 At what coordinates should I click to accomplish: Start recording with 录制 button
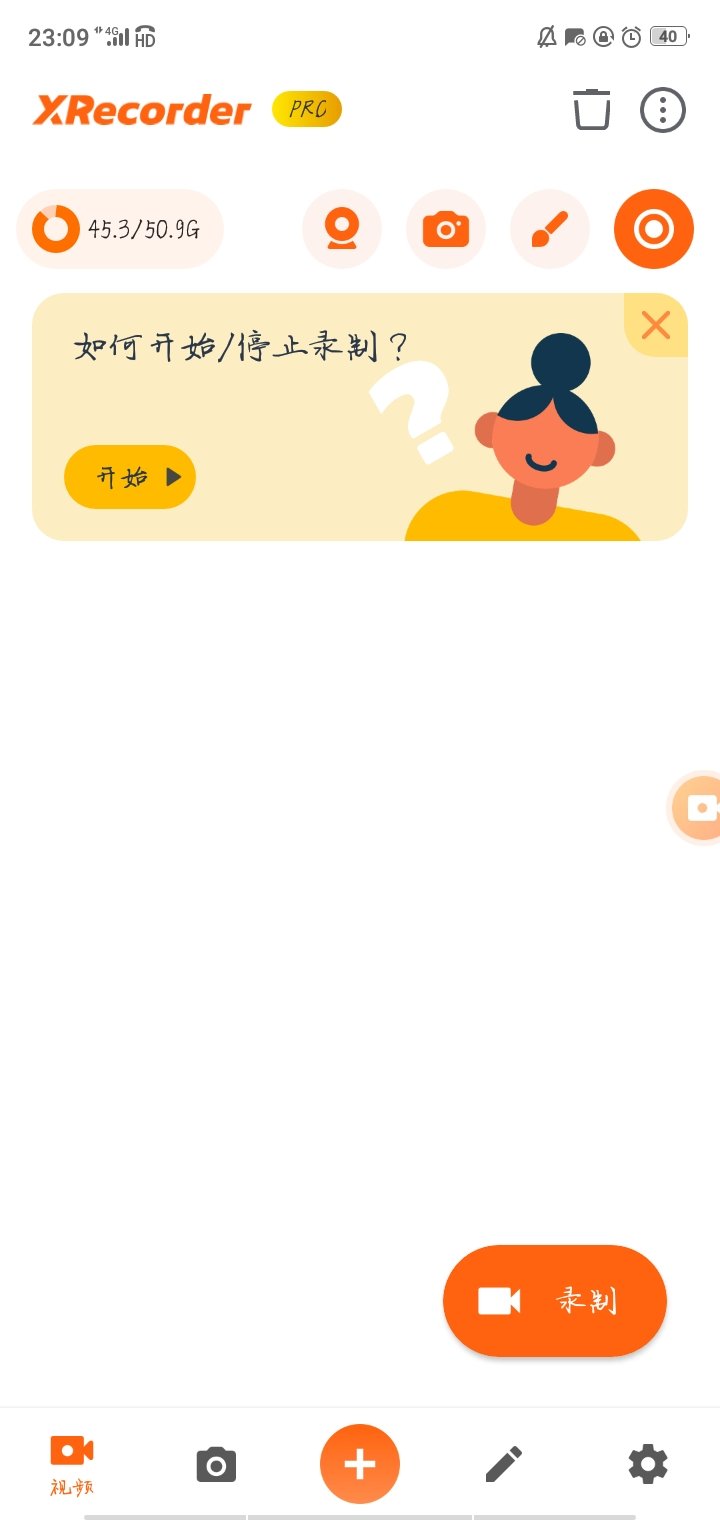pyautogui.click(x=555, y=1300)
